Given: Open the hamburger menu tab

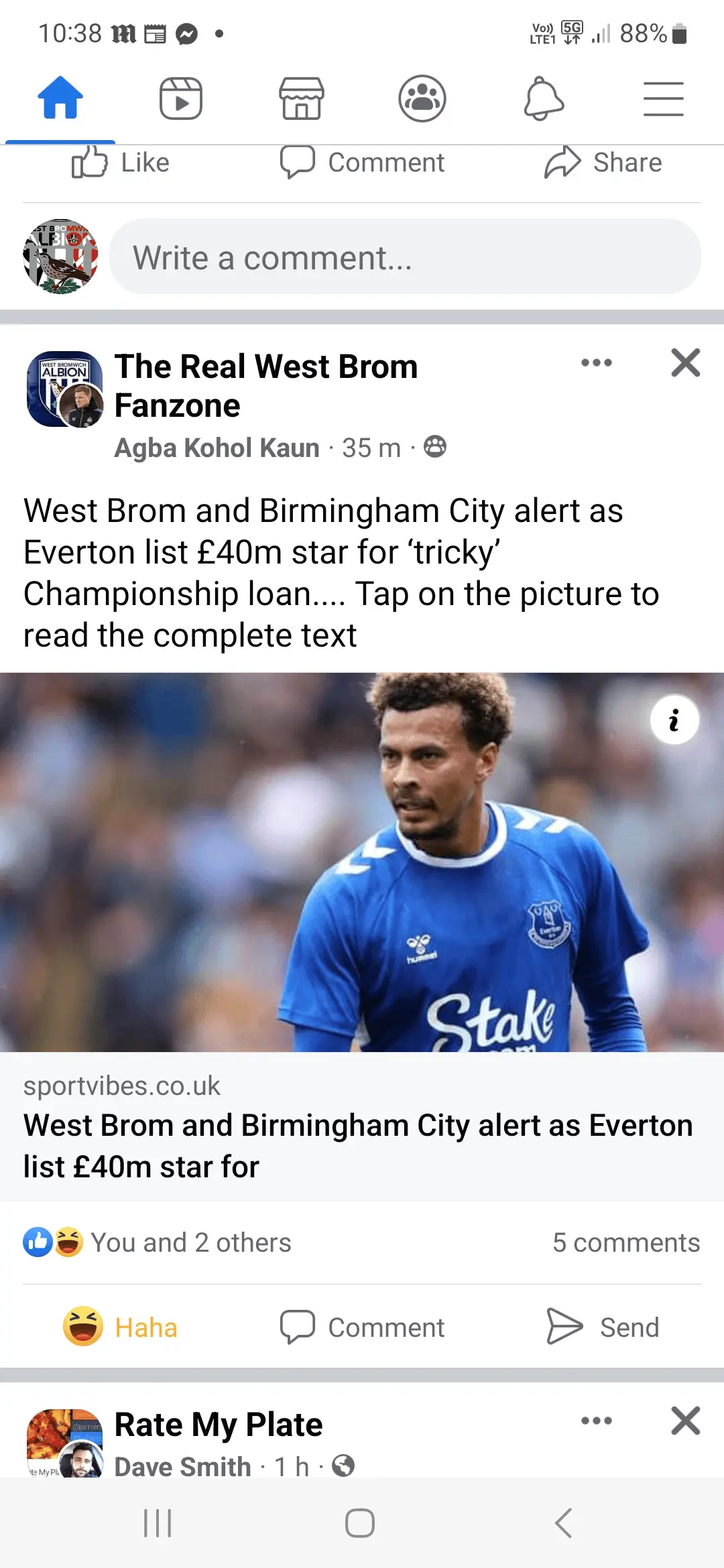Looking at the screenshot, I should [663, 99].
